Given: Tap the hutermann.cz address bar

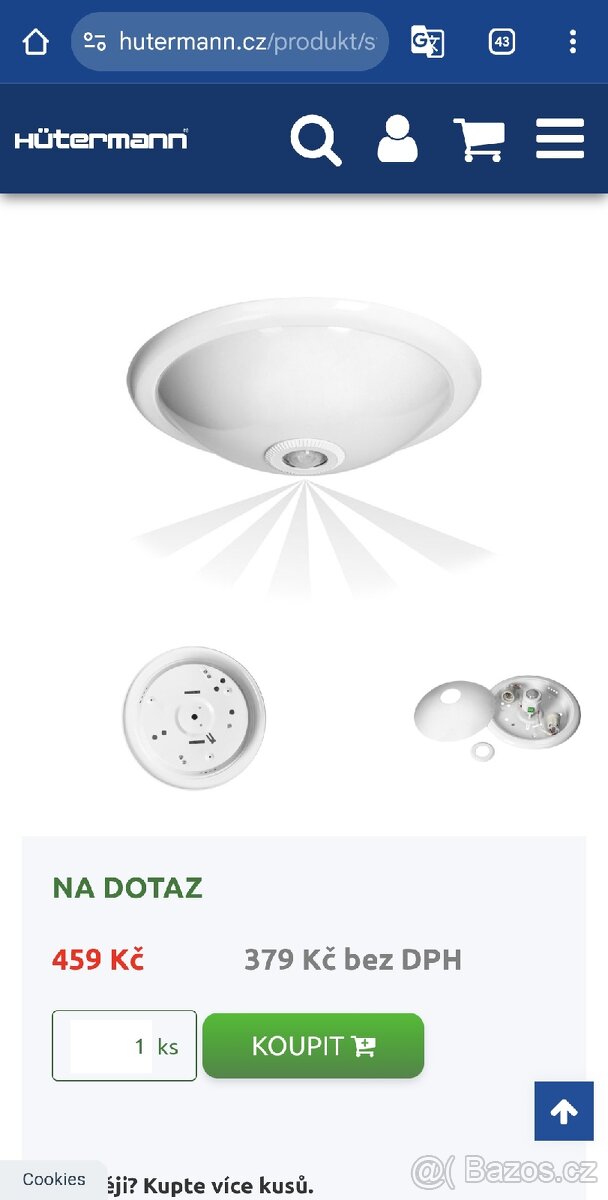Looking at the screenshot, I should click(x=245, y=41).
